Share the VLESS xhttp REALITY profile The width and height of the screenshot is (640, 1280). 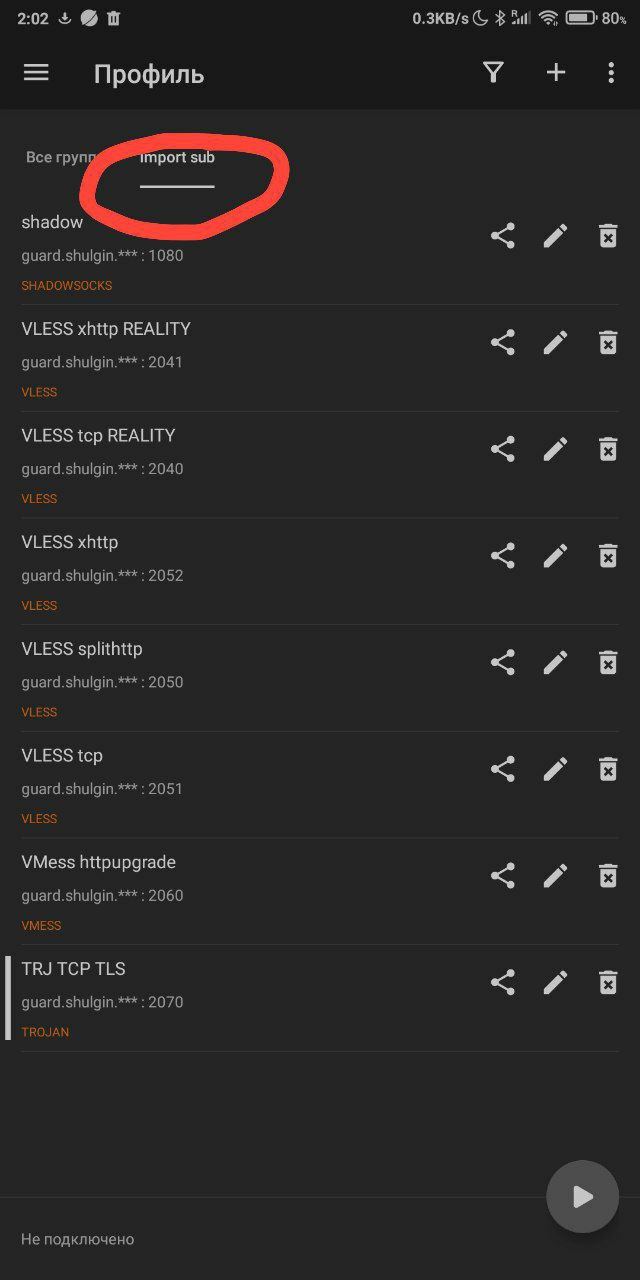(x=503, y=343)
